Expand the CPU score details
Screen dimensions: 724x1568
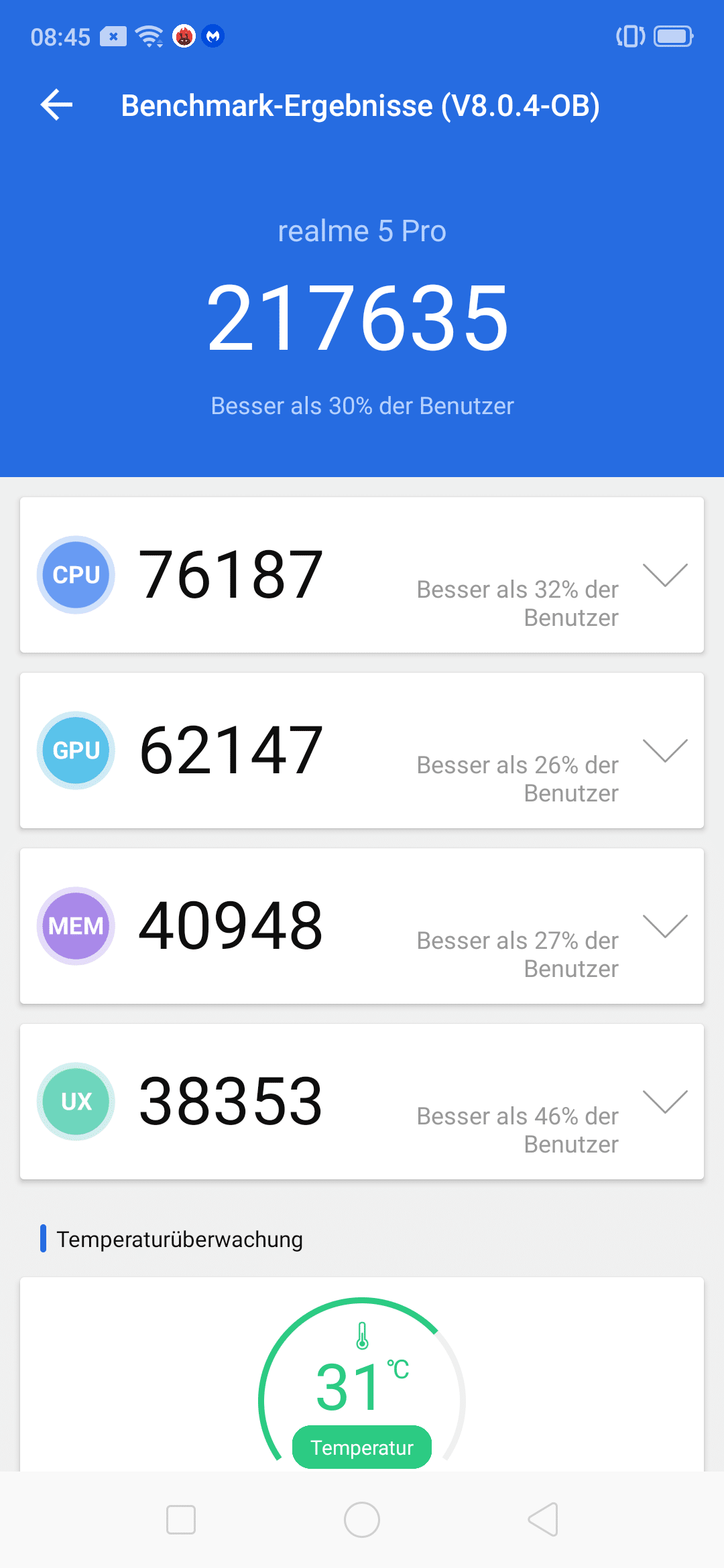coord(665,575)
